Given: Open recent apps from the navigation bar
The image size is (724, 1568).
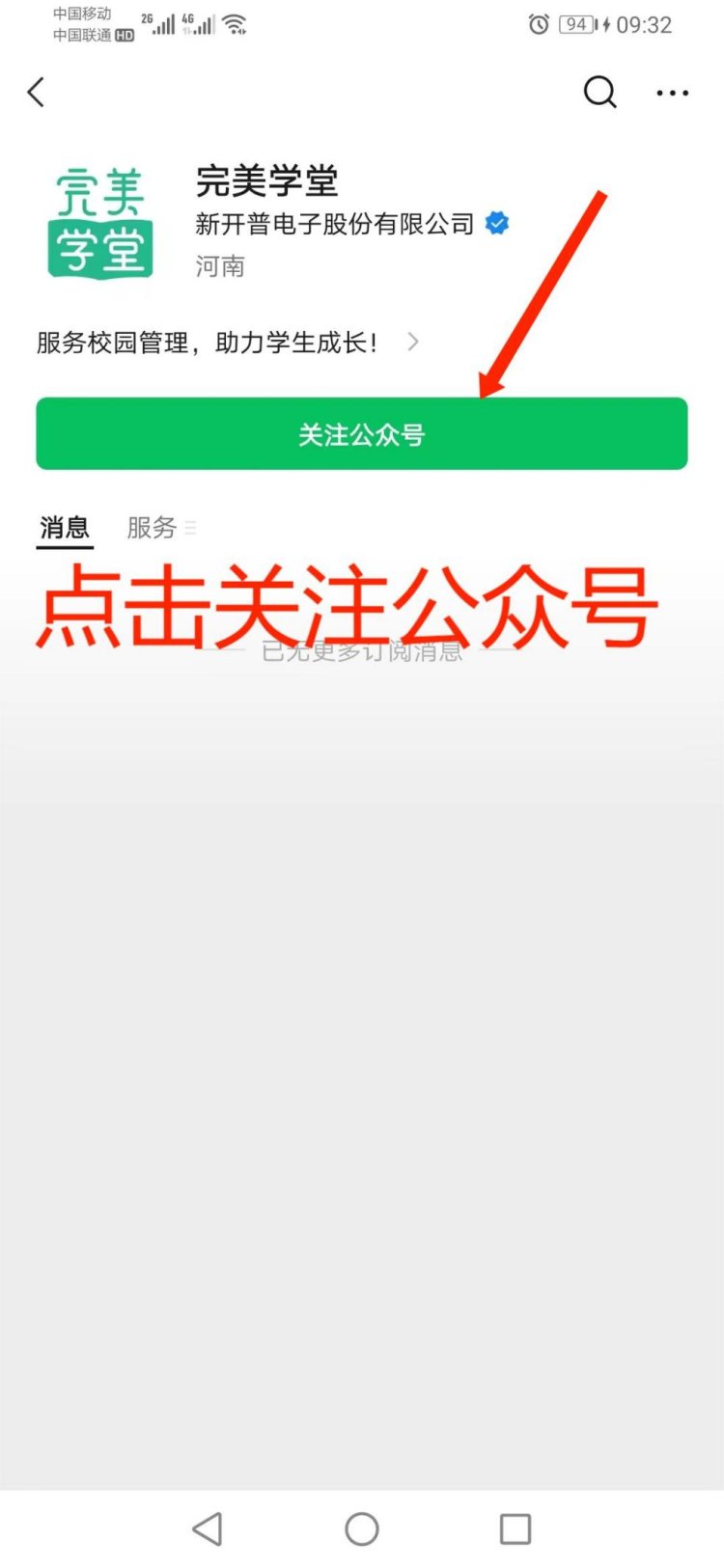Looking at the screenshot, I should pos(515,1528).
